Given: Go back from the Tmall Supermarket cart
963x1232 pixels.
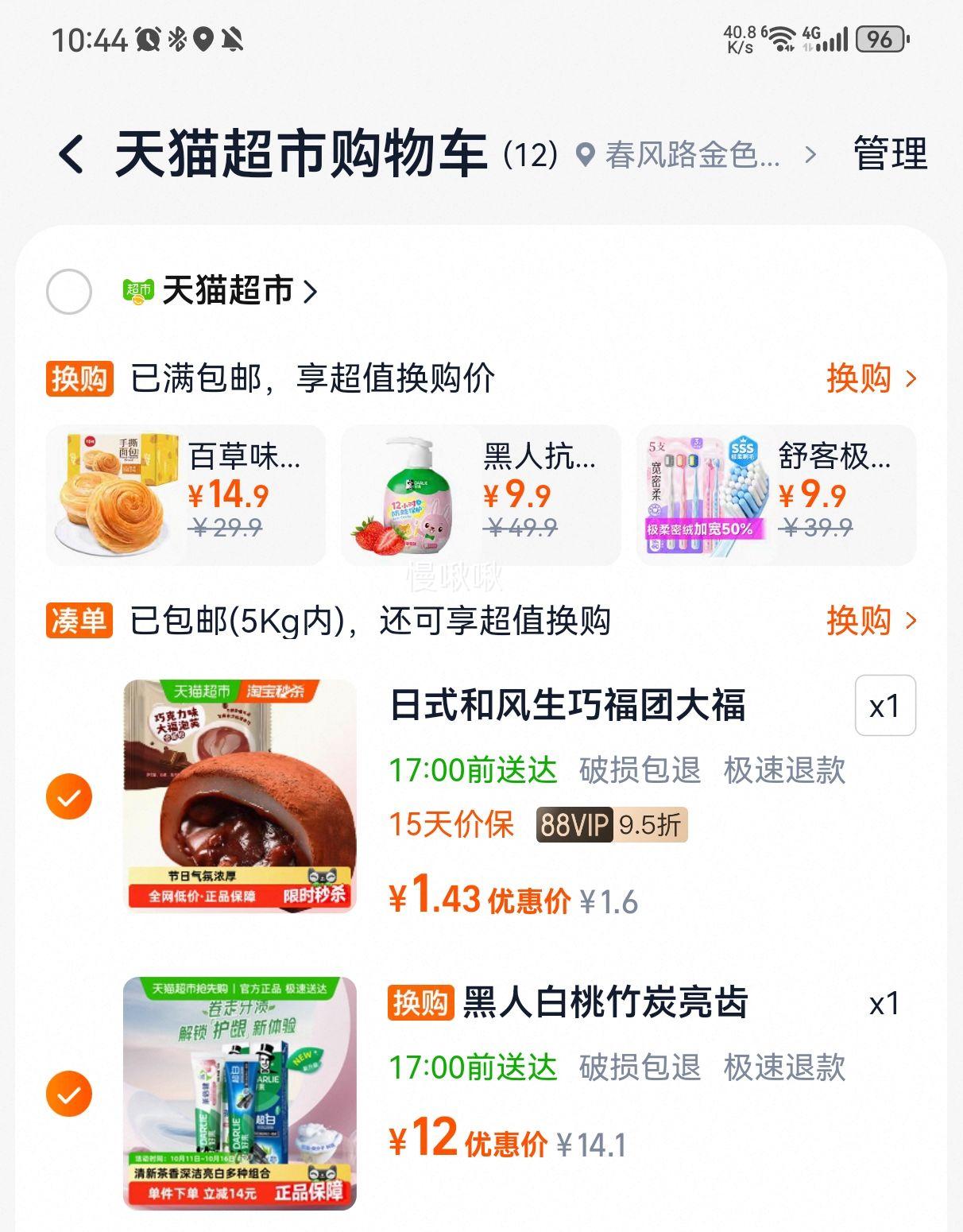Looking at the screenshot, I should (x=72, y=153).
